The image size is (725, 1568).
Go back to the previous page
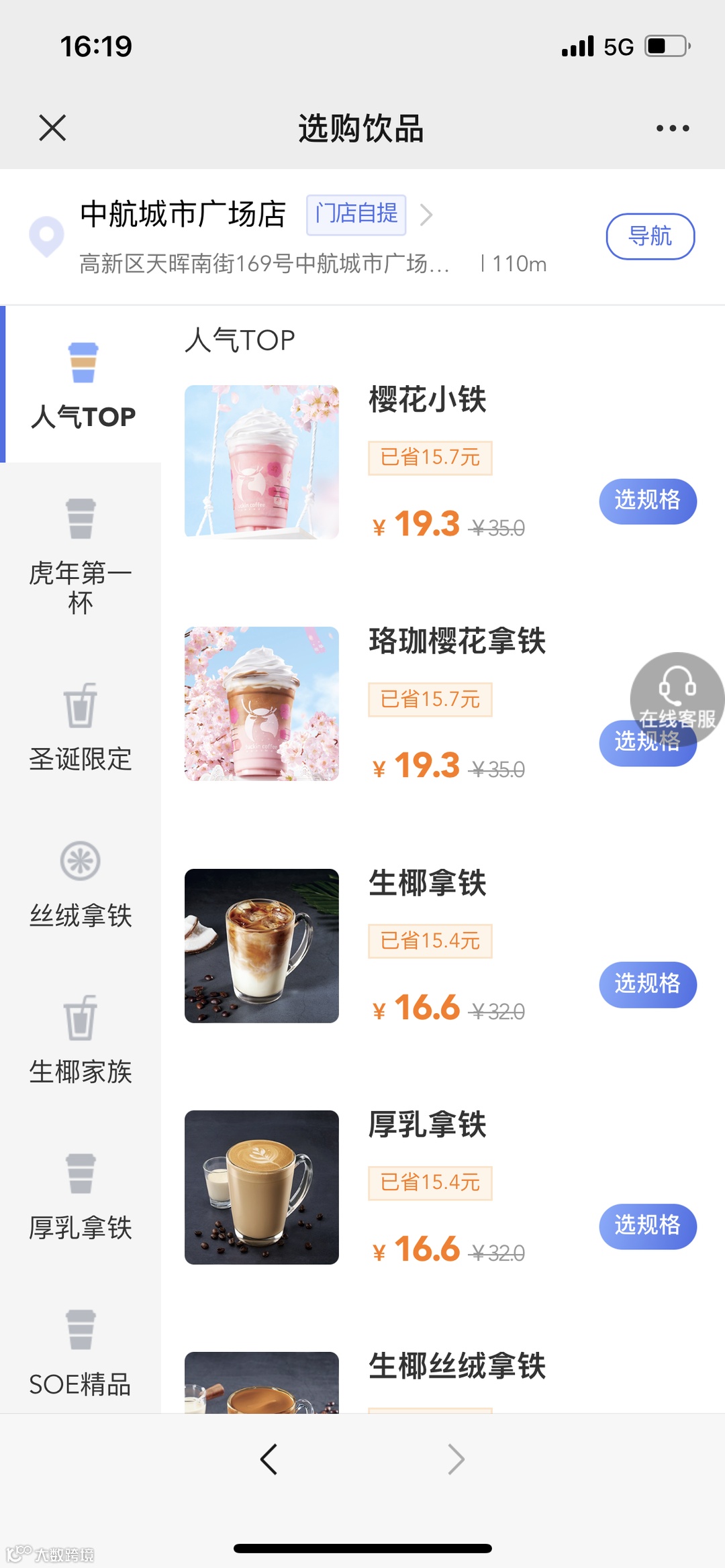269,1459
